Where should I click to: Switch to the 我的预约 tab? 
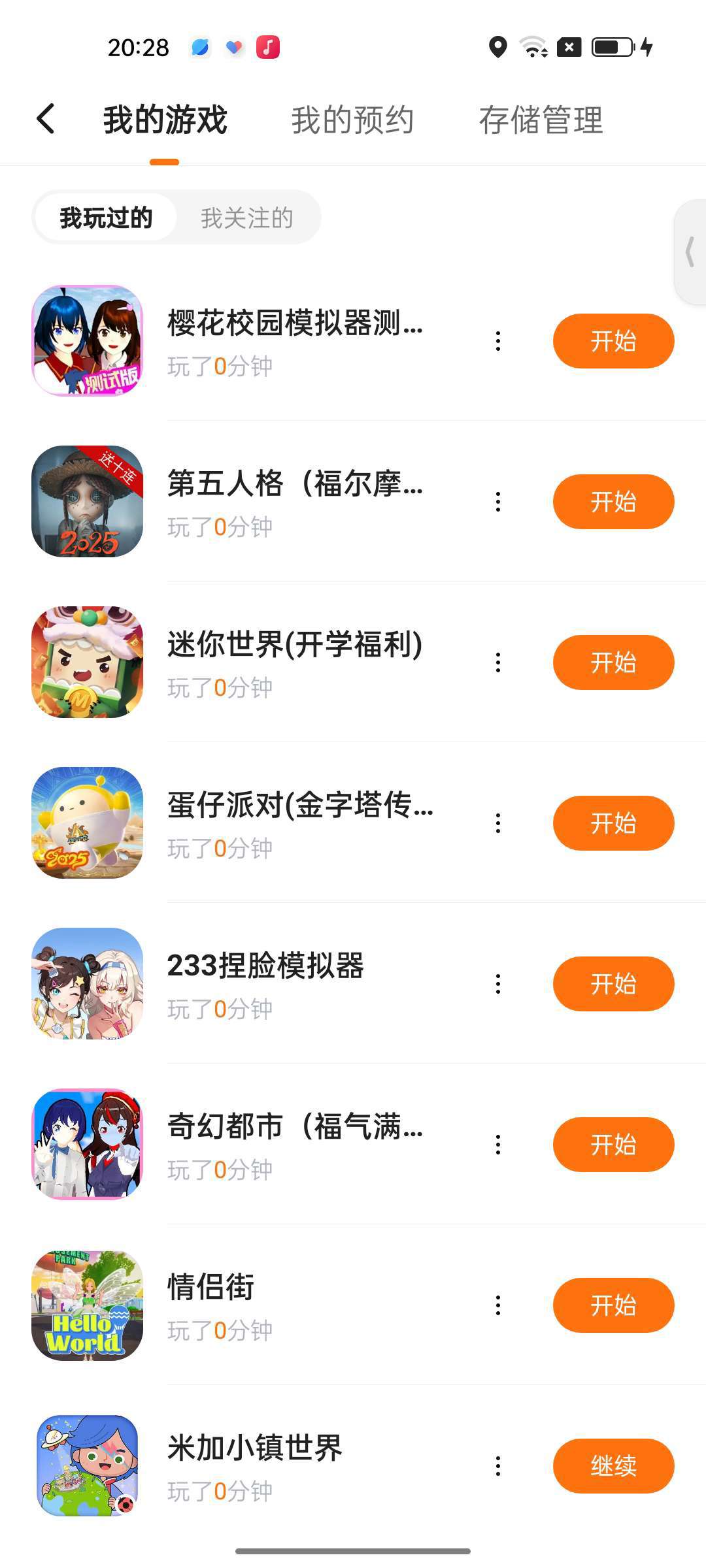(352, 120)
